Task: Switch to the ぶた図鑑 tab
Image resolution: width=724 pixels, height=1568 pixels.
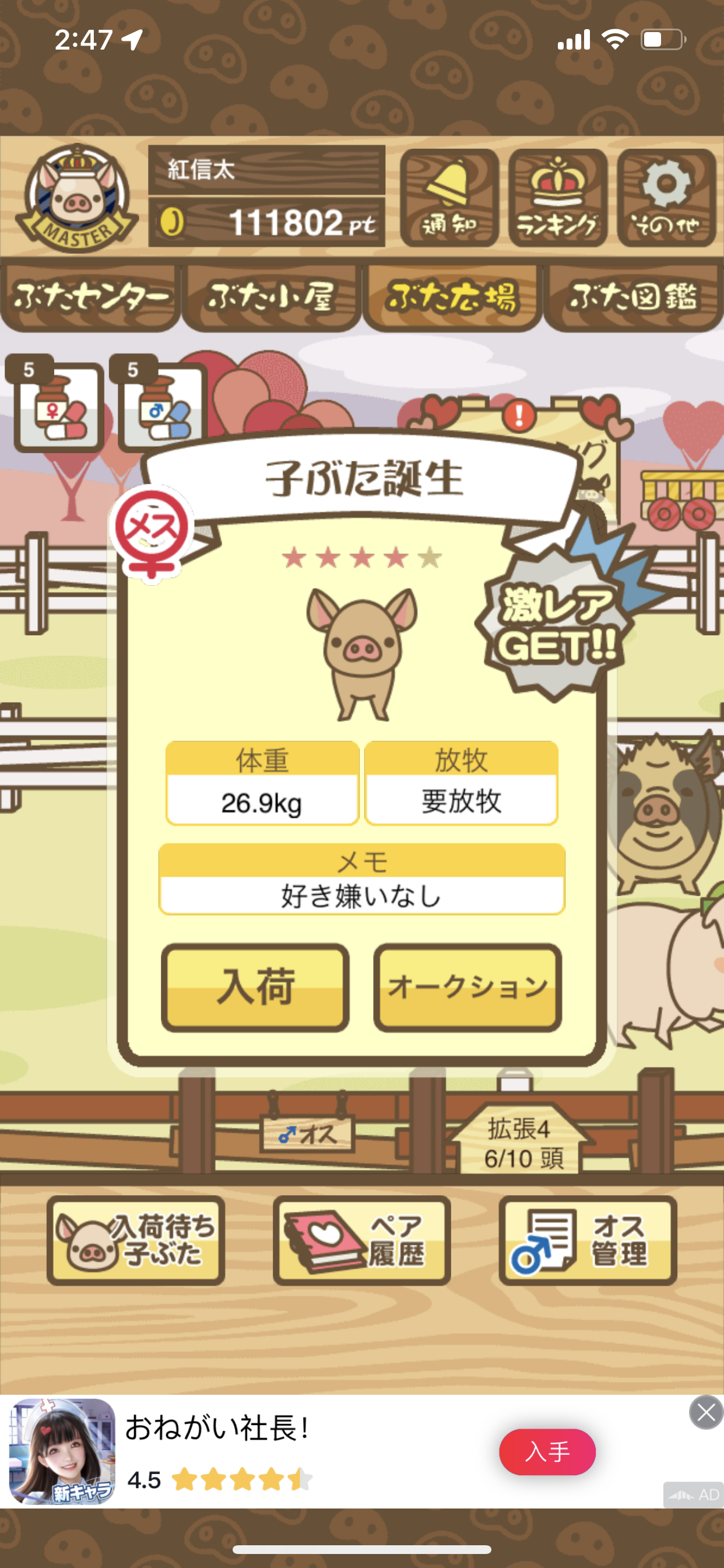Action: coord(632,297)
